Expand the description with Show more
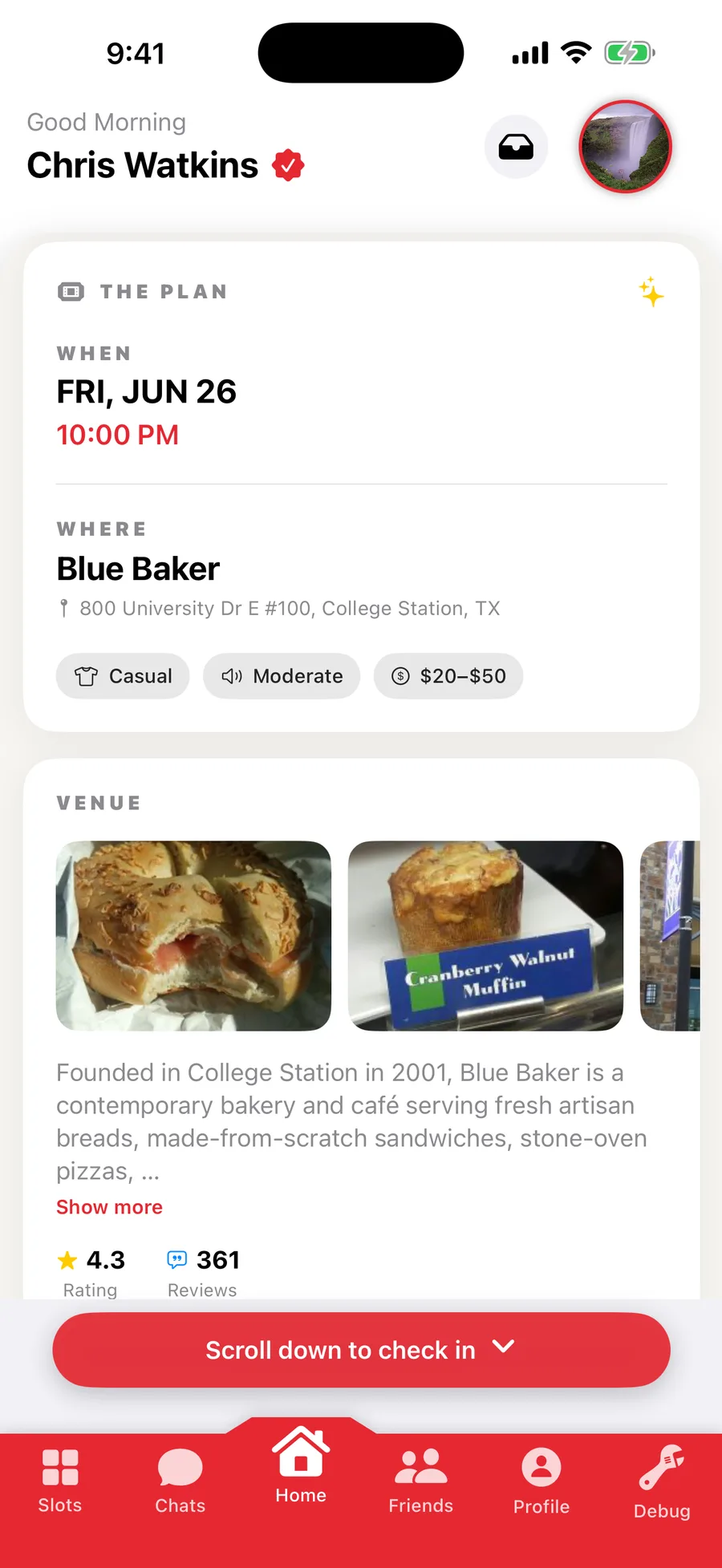Viewport: 722px width, 1568px height. click(109, 1207)
